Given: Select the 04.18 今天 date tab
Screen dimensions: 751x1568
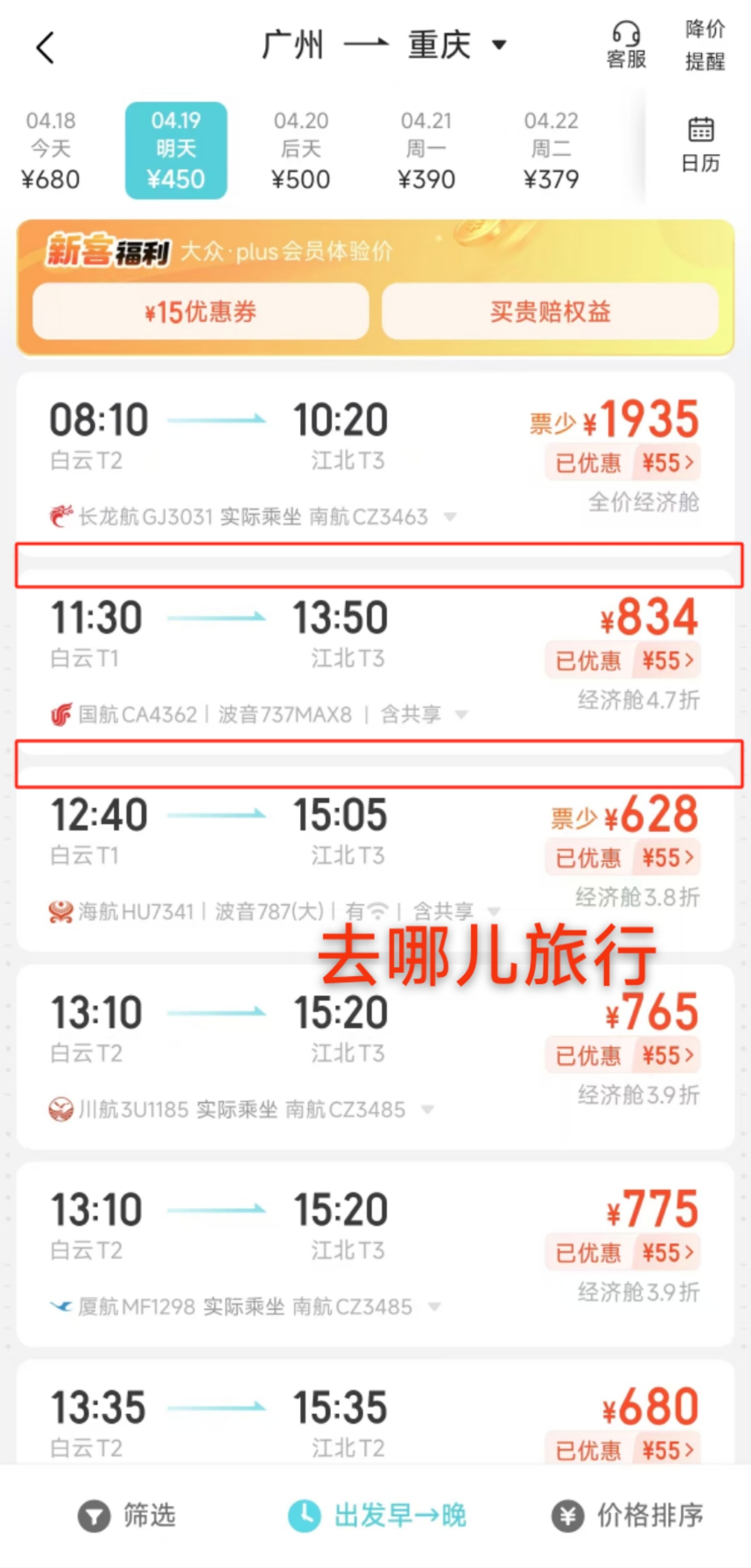Looking at the screenshot, I should click(x=51, y=150).
